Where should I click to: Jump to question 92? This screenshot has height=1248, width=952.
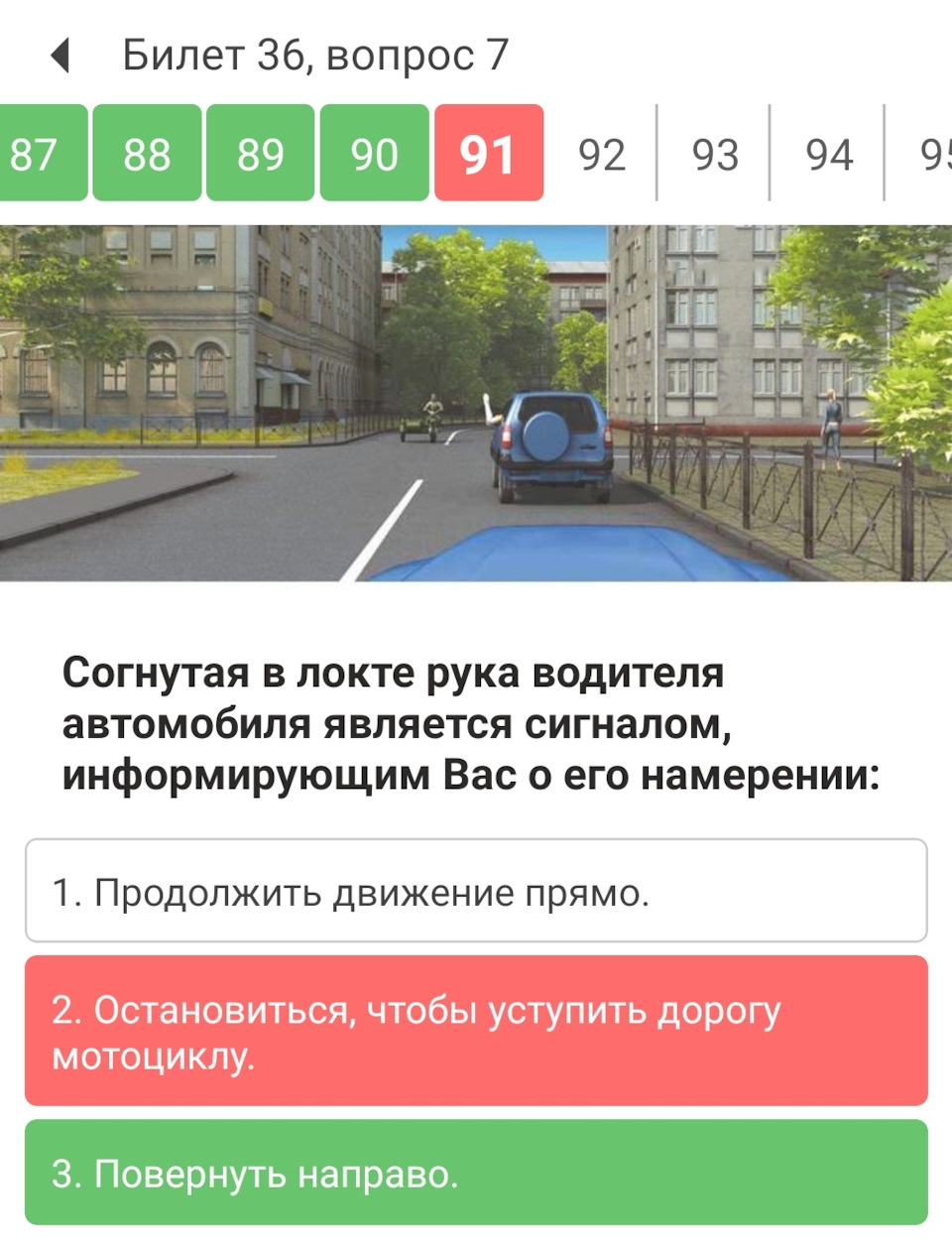(601, 154)
